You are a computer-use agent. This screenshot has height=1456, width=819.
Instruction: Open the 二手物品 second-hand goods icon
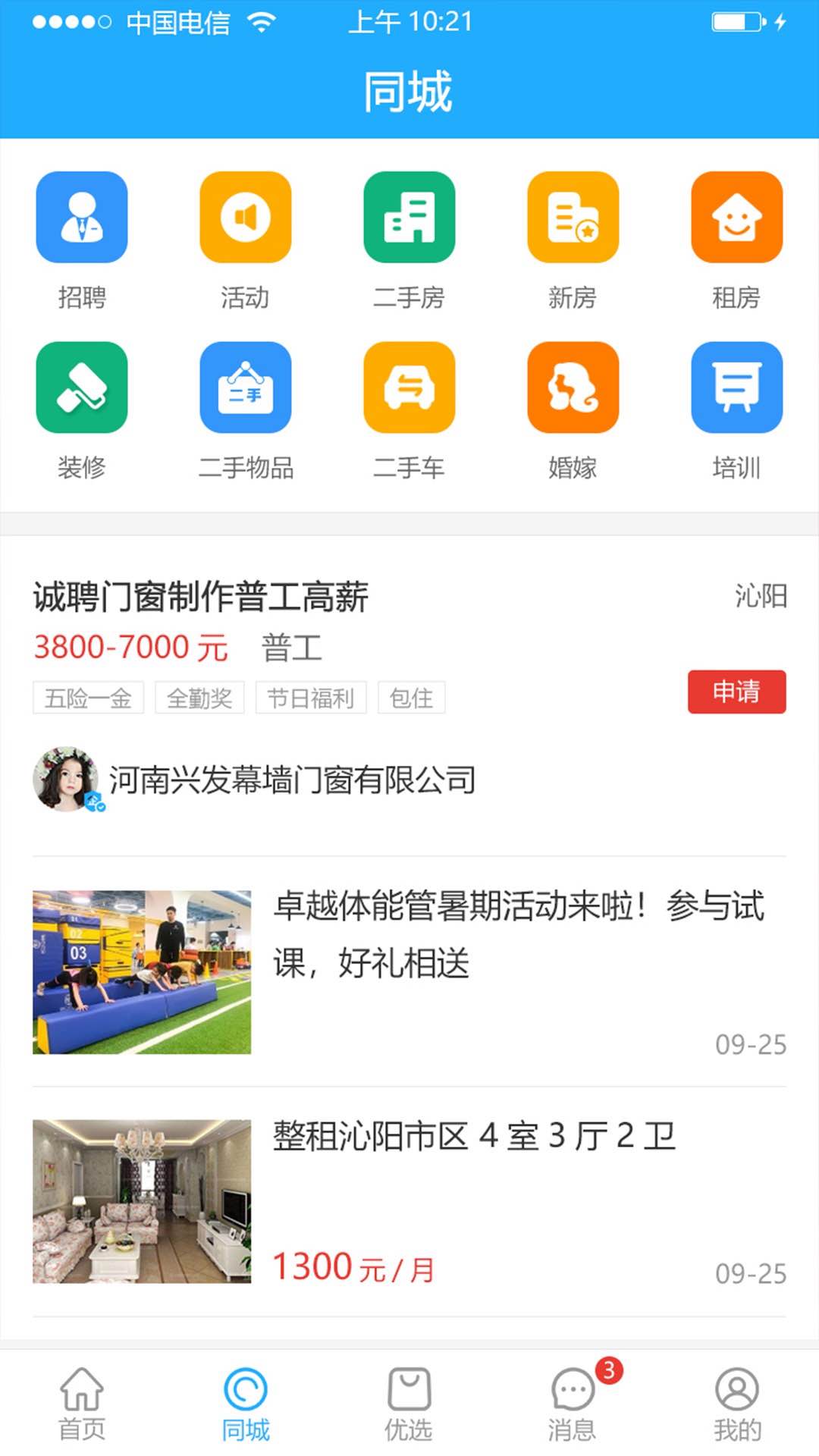point(245,388)
